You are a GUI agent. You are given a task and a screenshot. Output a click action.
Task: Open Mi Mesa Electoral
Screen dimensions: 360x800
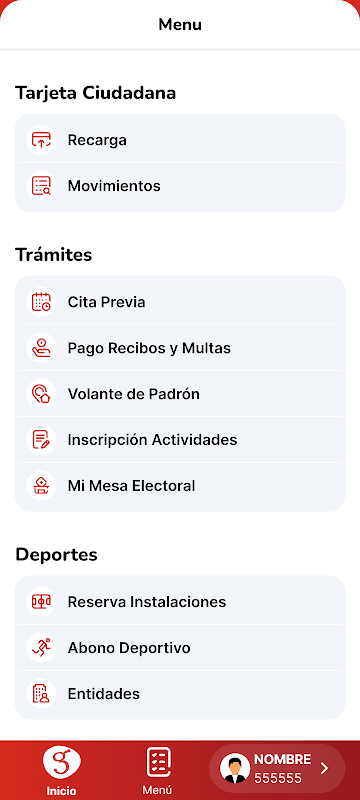180,486
